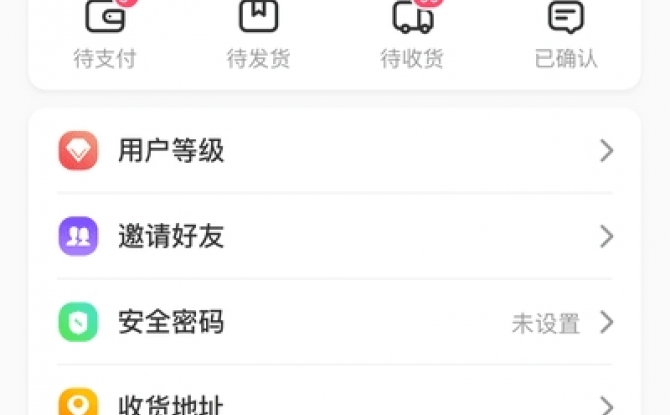The width and height of the screenshot is (670, 415).
Task: View 待发货 orders
Action: pyautogui.click(x=258, y=34)
